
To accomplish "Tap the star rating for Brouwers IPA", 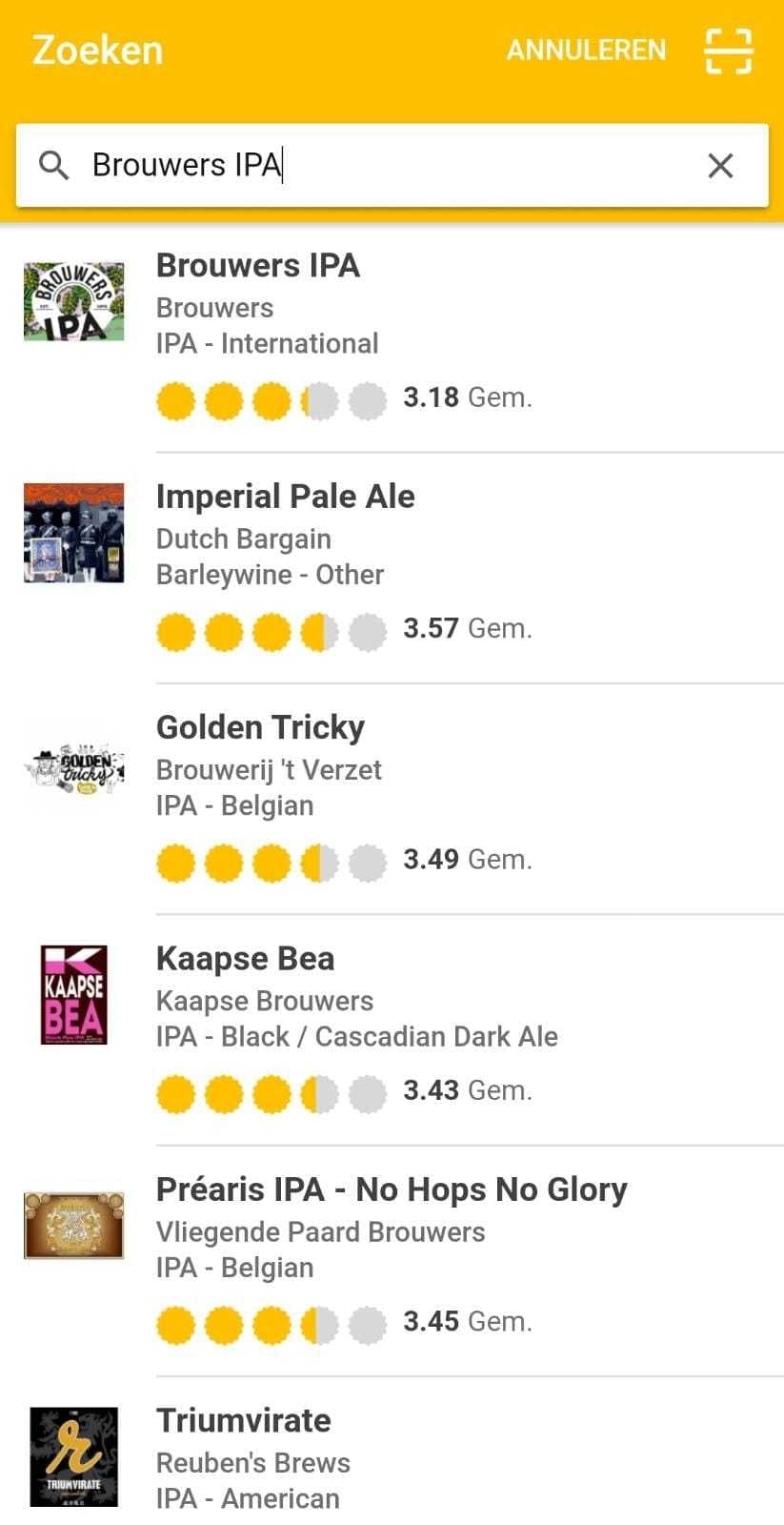I will pyautogui.click(x=271, y=400).
